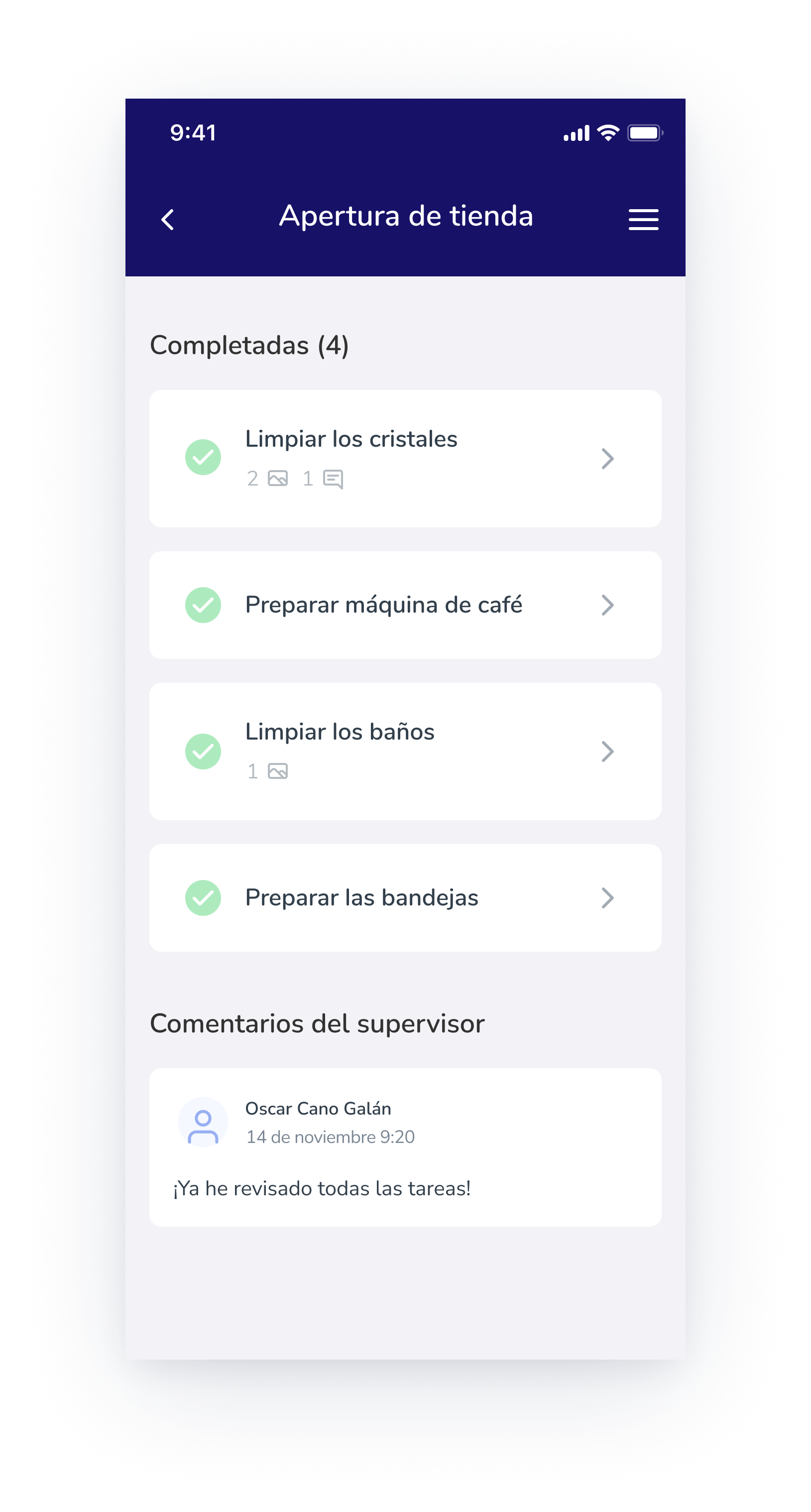The width and height of the screenshot is (811, 1512).
Task: Open the Limpiar los baños task
Action: 405,752
